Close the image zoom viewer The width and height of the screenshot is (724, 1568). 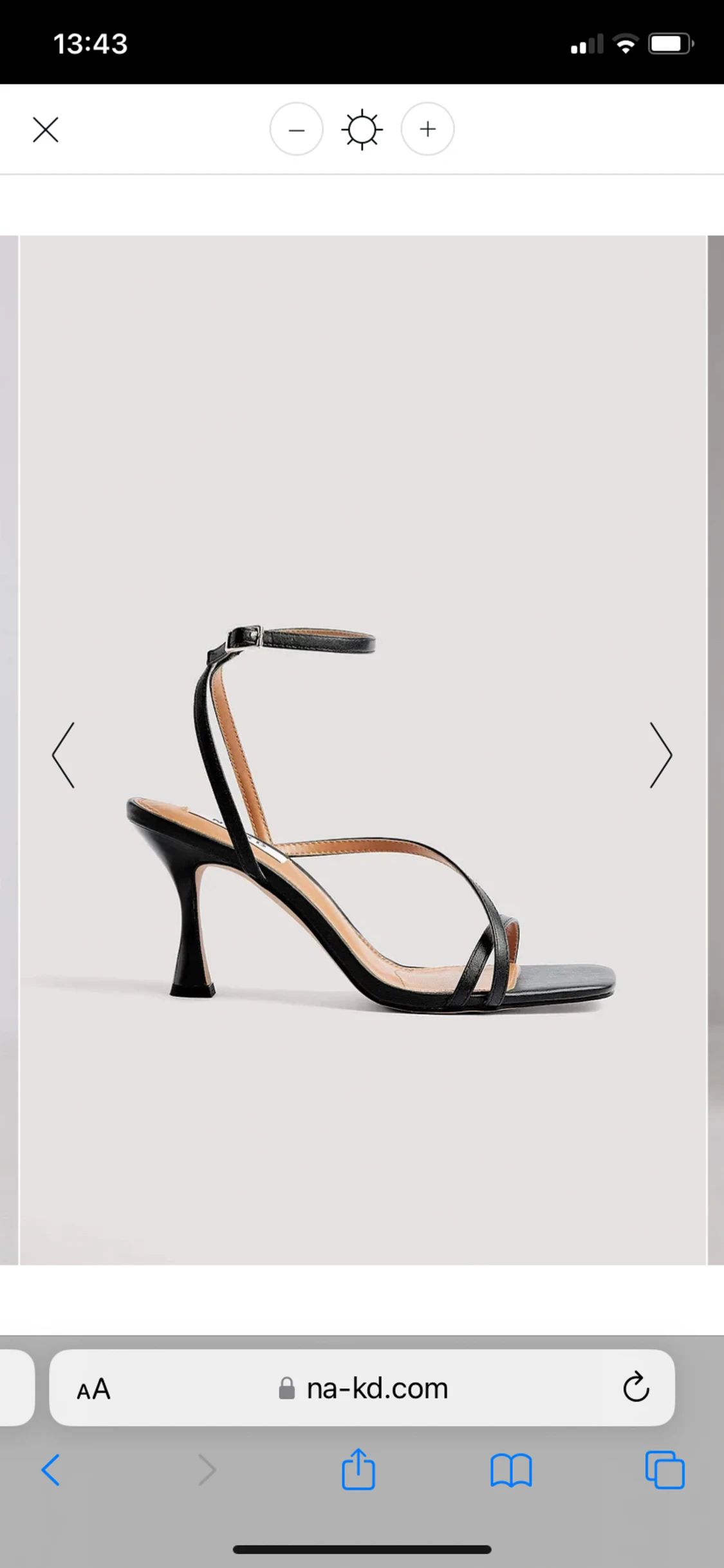[x=46, y=129]
